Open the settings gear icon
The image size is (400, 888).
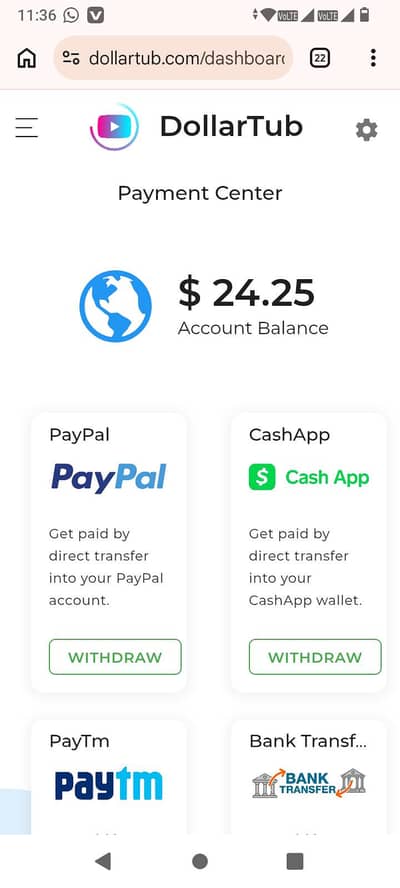(x=366, y=130)
